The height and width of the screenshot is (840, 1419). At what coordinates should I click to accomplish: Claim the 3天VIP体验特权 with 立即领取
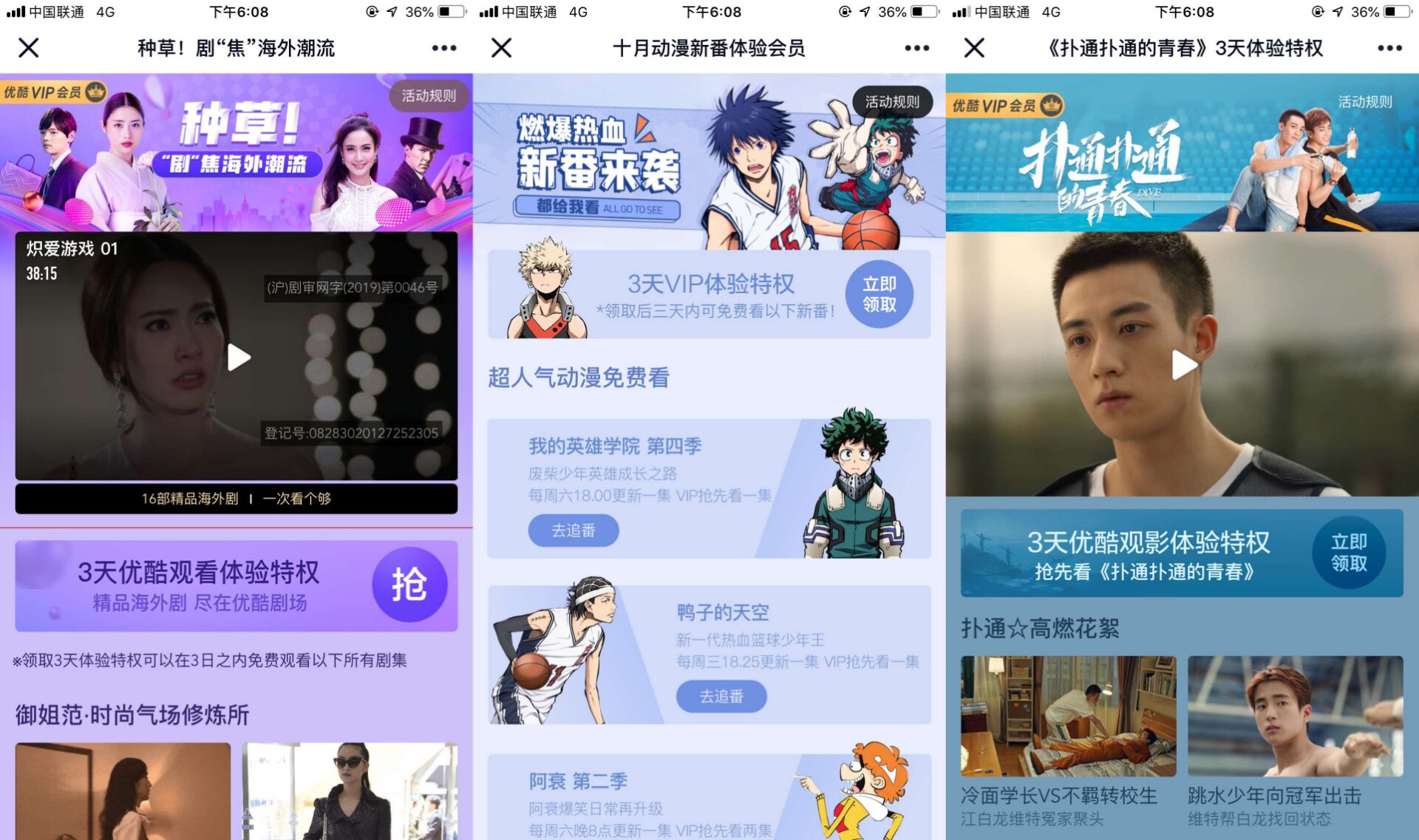click(879, 294)
